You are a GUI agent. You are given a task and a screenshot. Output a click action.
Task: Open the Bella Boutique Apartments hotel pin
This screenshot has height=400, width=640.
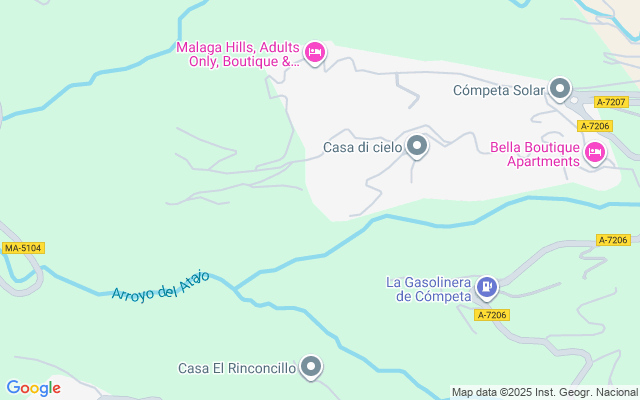(595, 153)
